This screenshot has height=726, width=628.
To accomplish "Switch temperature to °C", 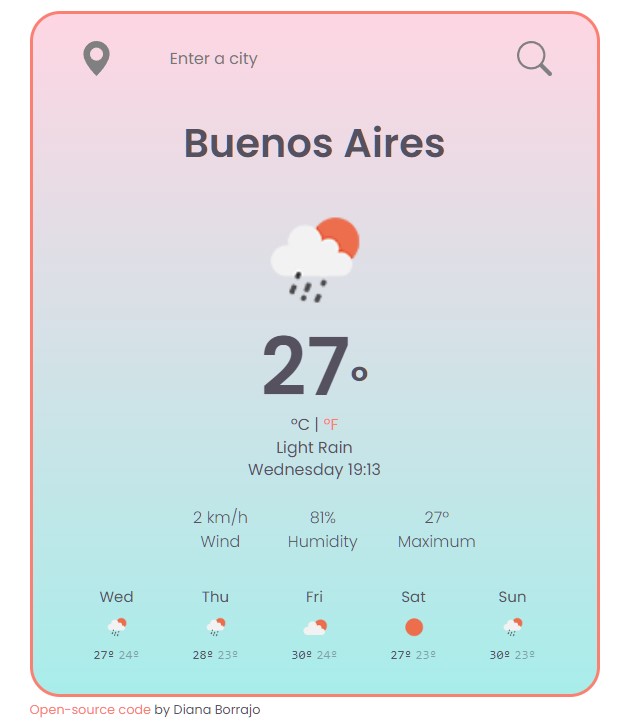I will tap(300, 424).
